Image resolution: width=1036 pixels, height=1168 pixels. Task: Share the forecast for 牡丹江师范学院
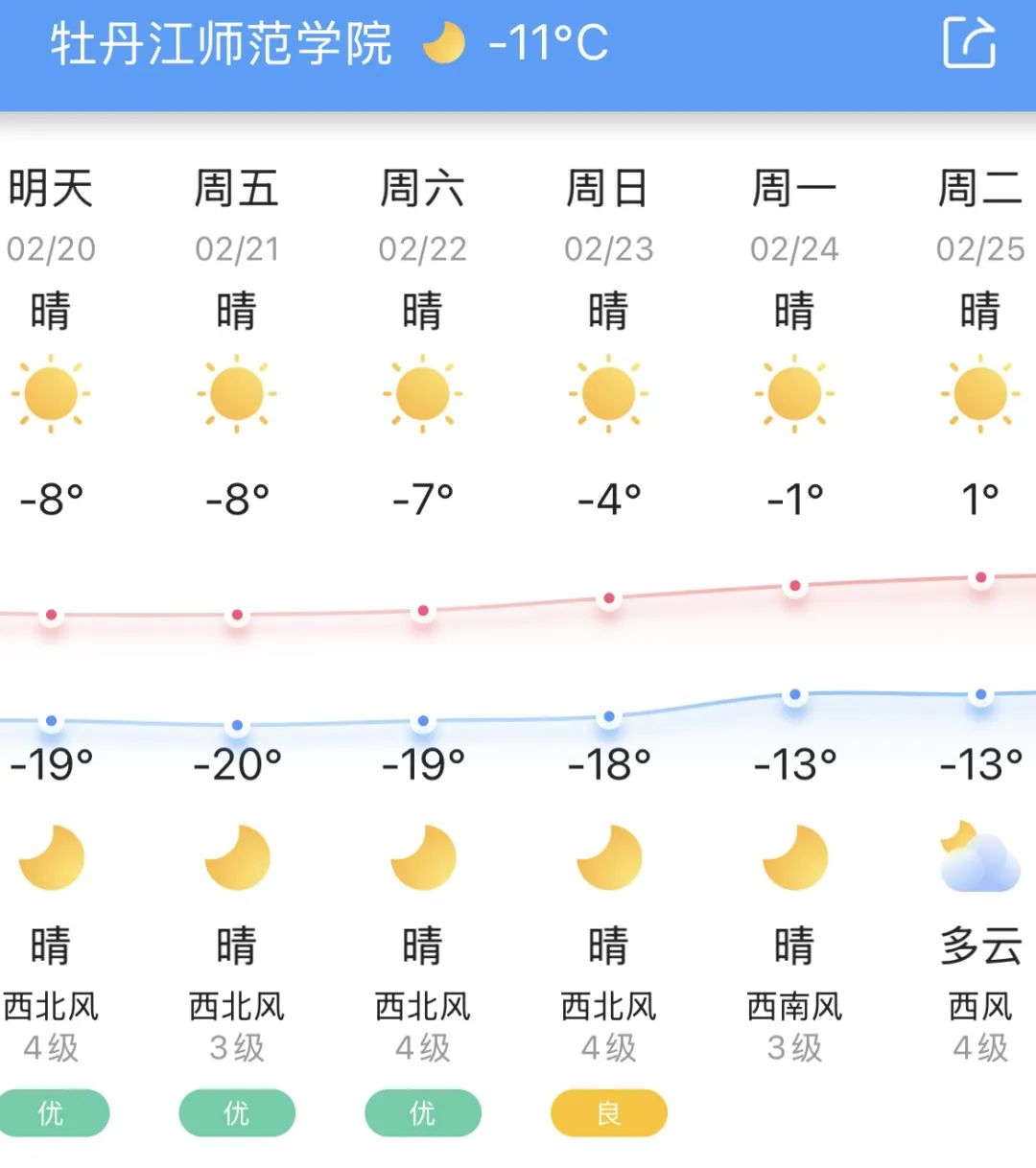coord(970,43)
